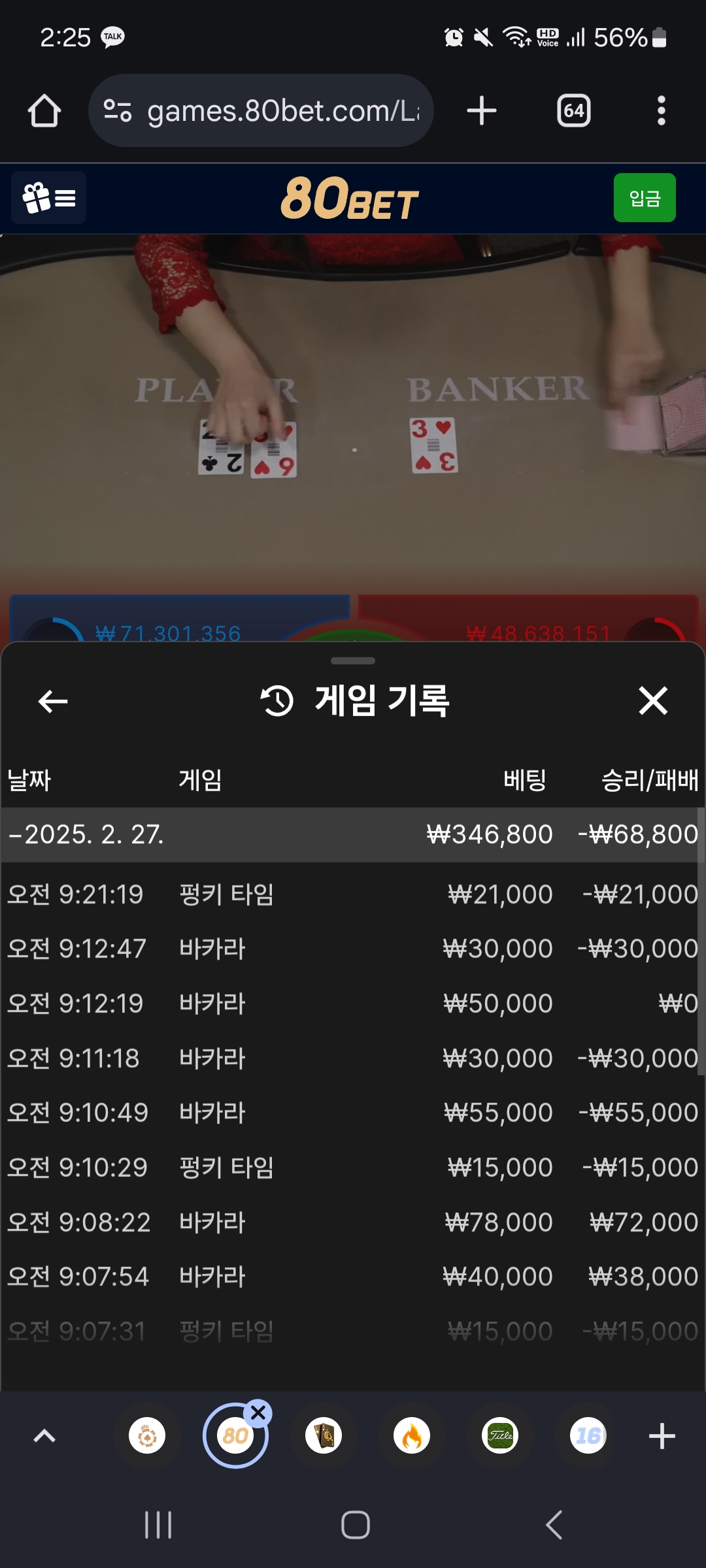
Task: Go to the browser home page
Action: (44, 111)
